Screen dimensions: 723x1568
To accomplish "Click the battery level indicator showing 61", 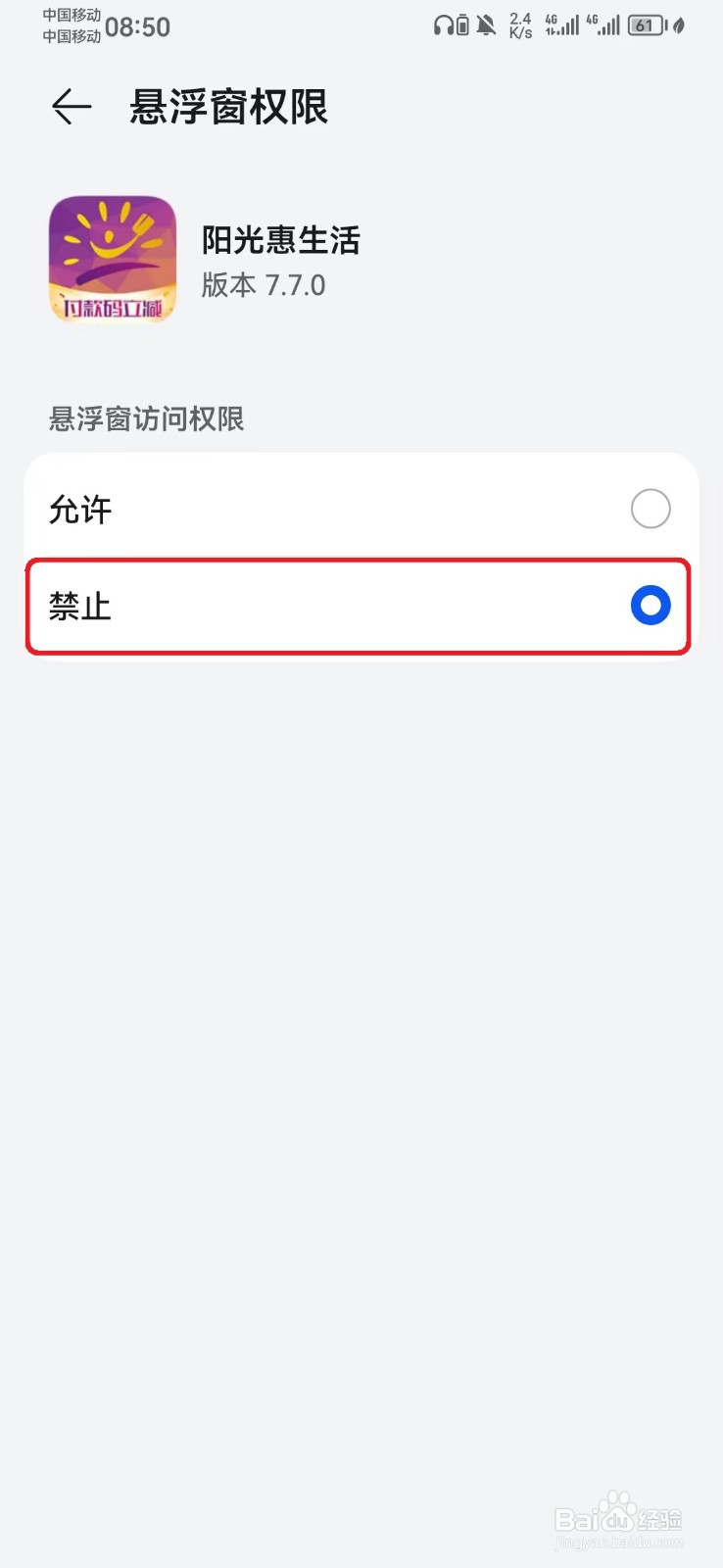I will point(648,26).
